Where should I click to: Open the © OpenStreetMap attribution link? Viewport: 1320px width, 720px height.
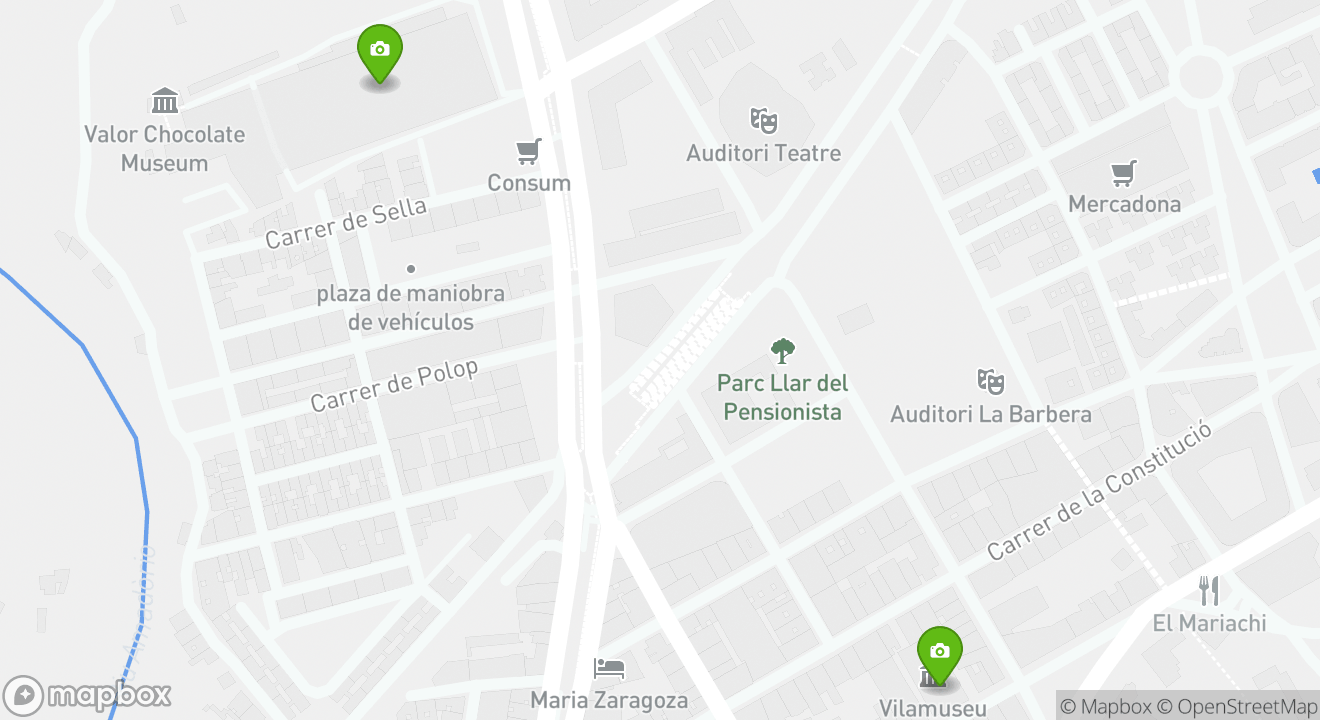click(1237, 706)
